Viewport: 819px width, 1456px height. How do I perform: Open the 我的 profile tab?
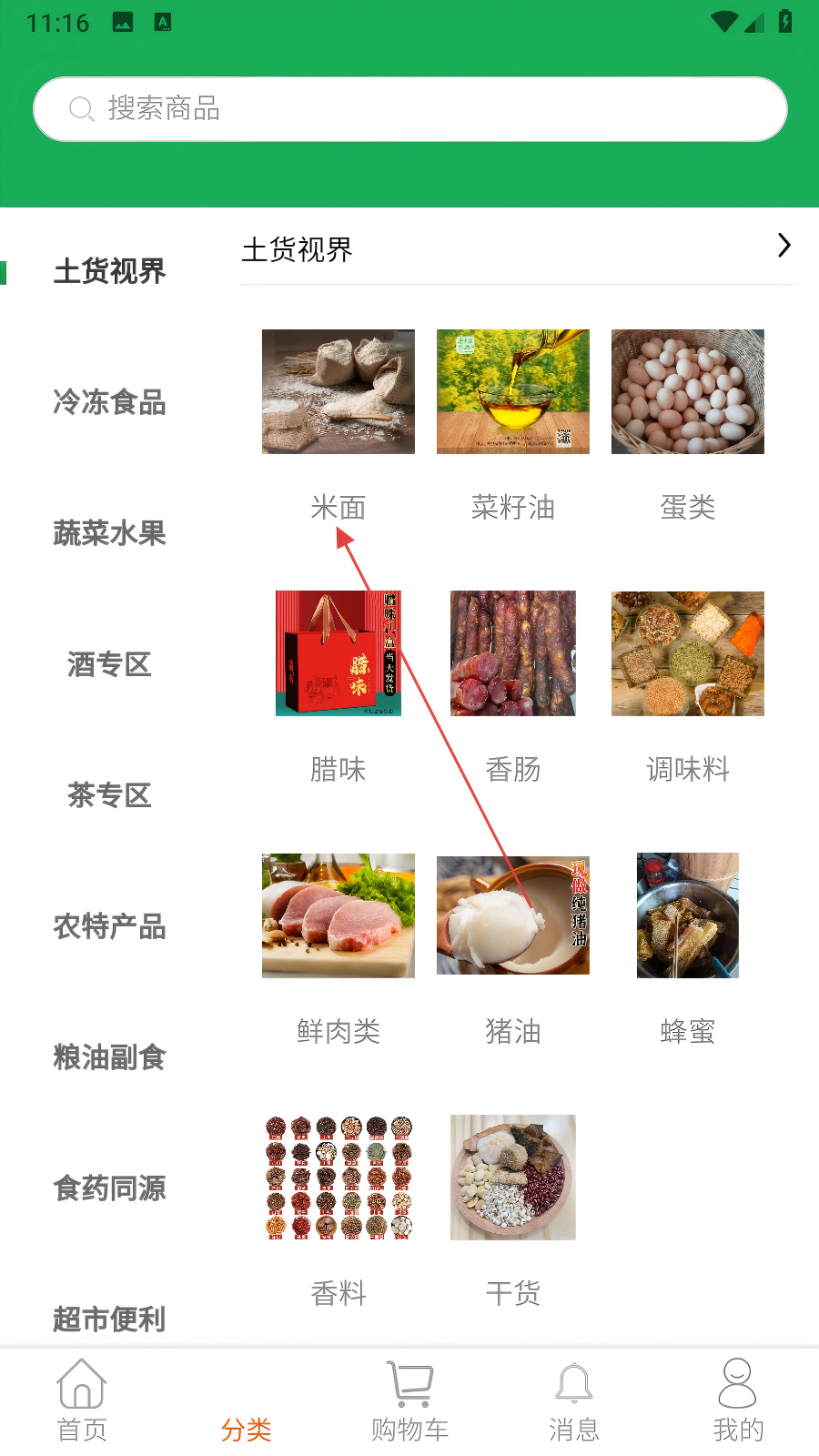pos(737,1401)
